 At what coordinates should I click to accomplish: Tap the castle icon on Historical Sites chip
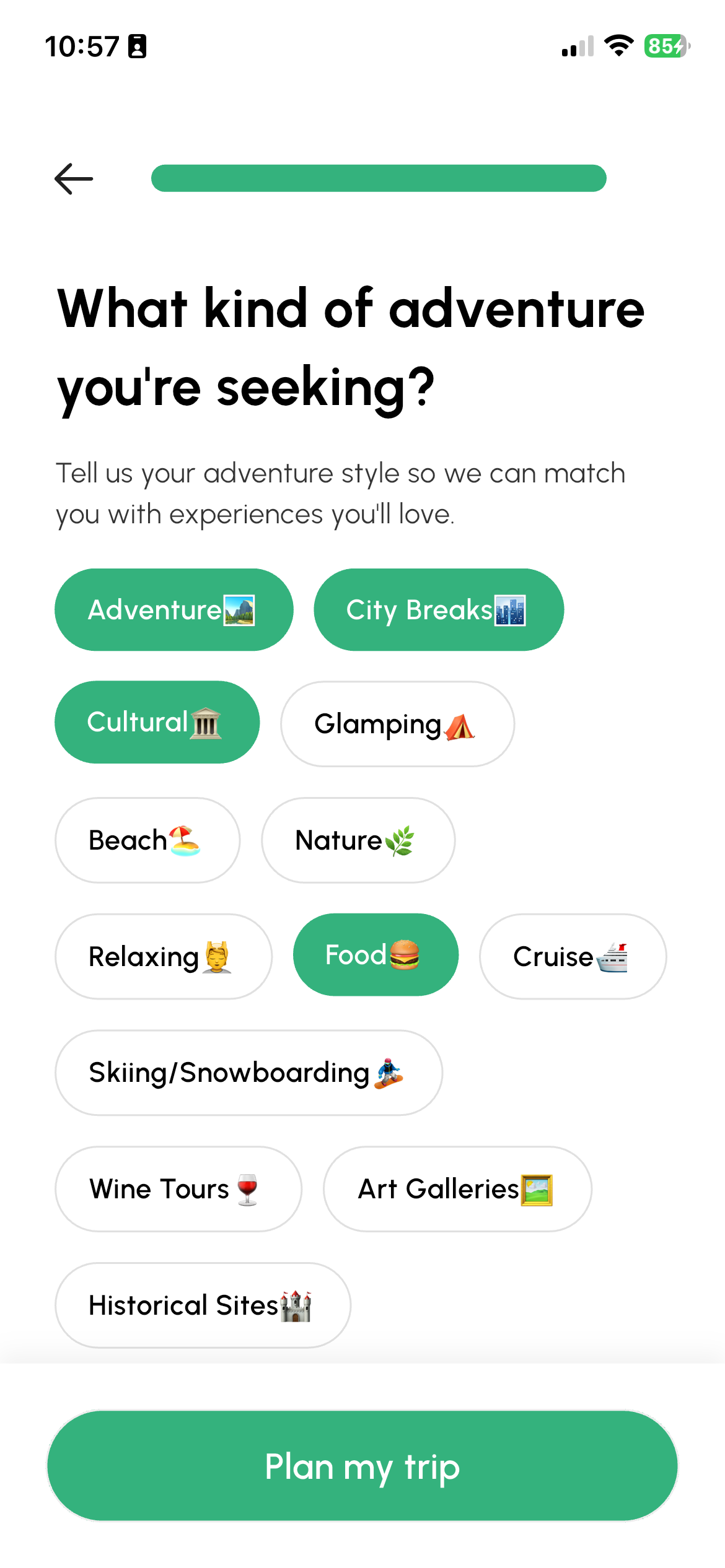point(296,1305)
